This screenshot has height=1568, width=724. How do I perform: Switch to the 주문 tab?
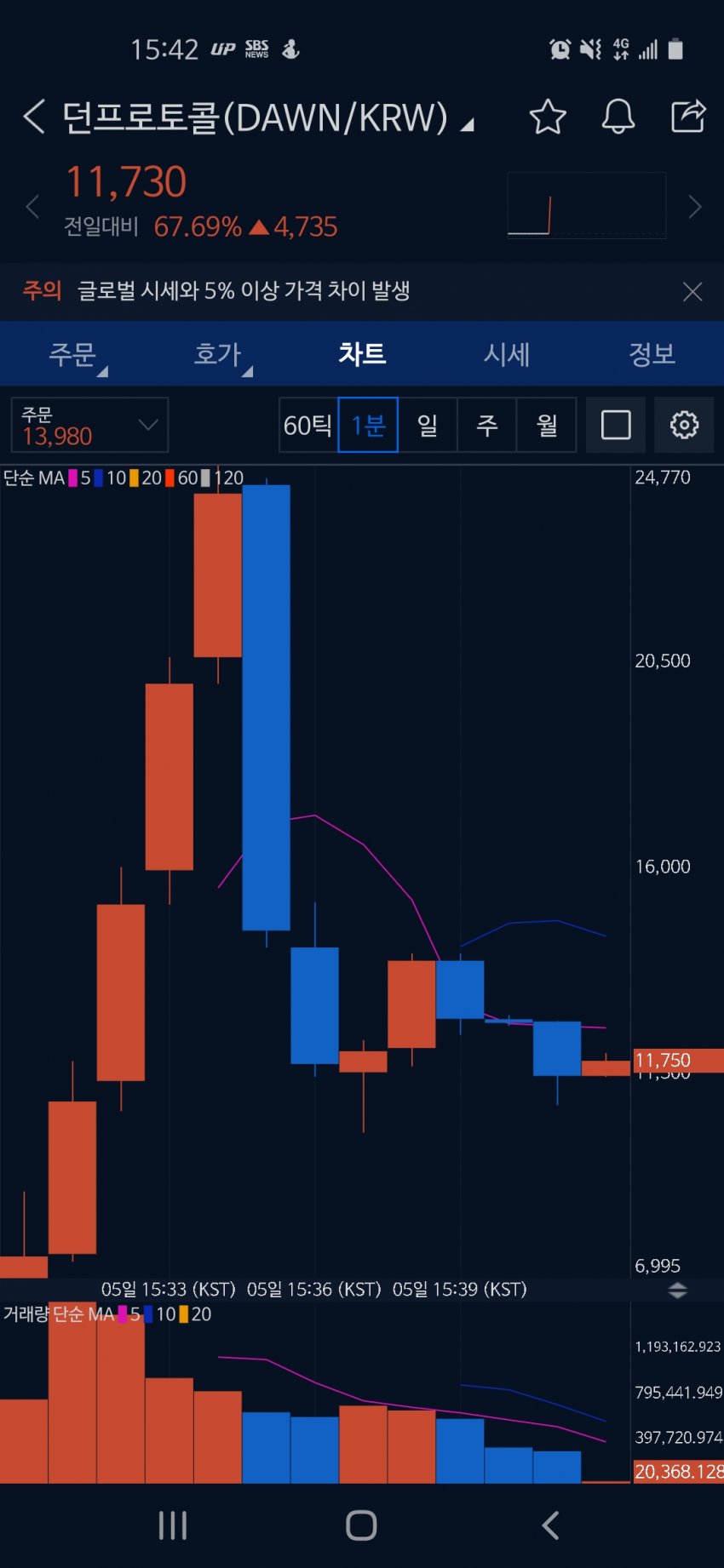pos(72,354)
